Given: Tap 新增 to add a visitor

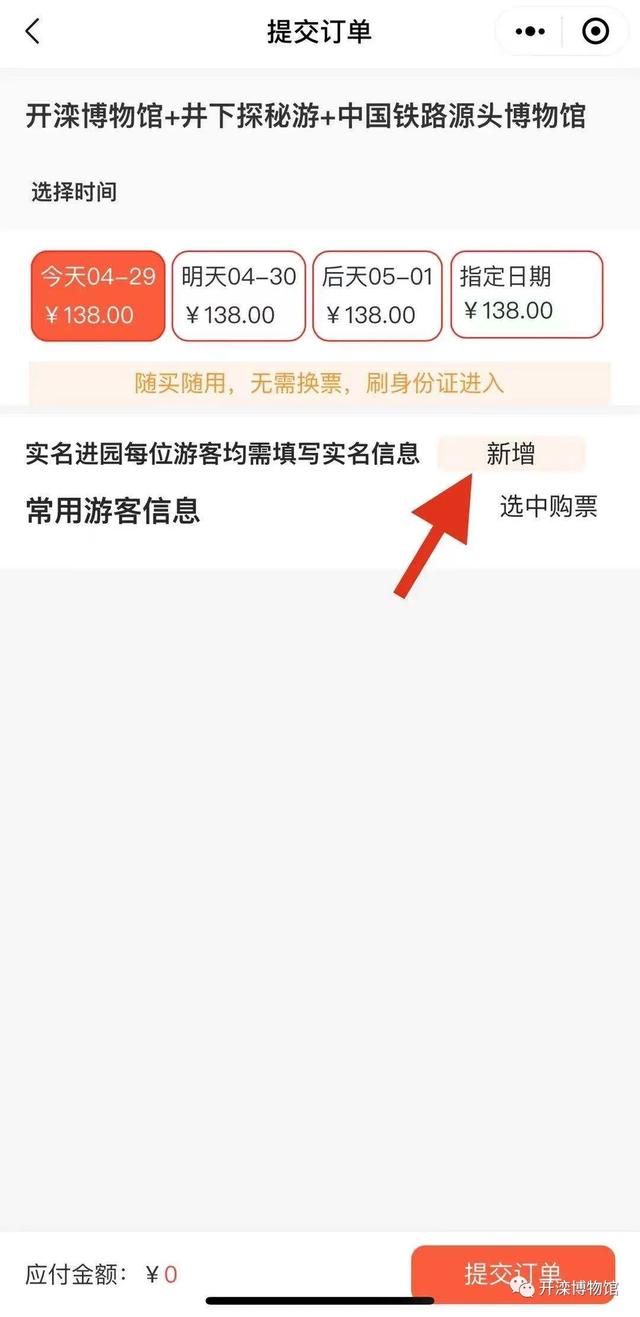Looking at the screenshot, I should 511,454.
